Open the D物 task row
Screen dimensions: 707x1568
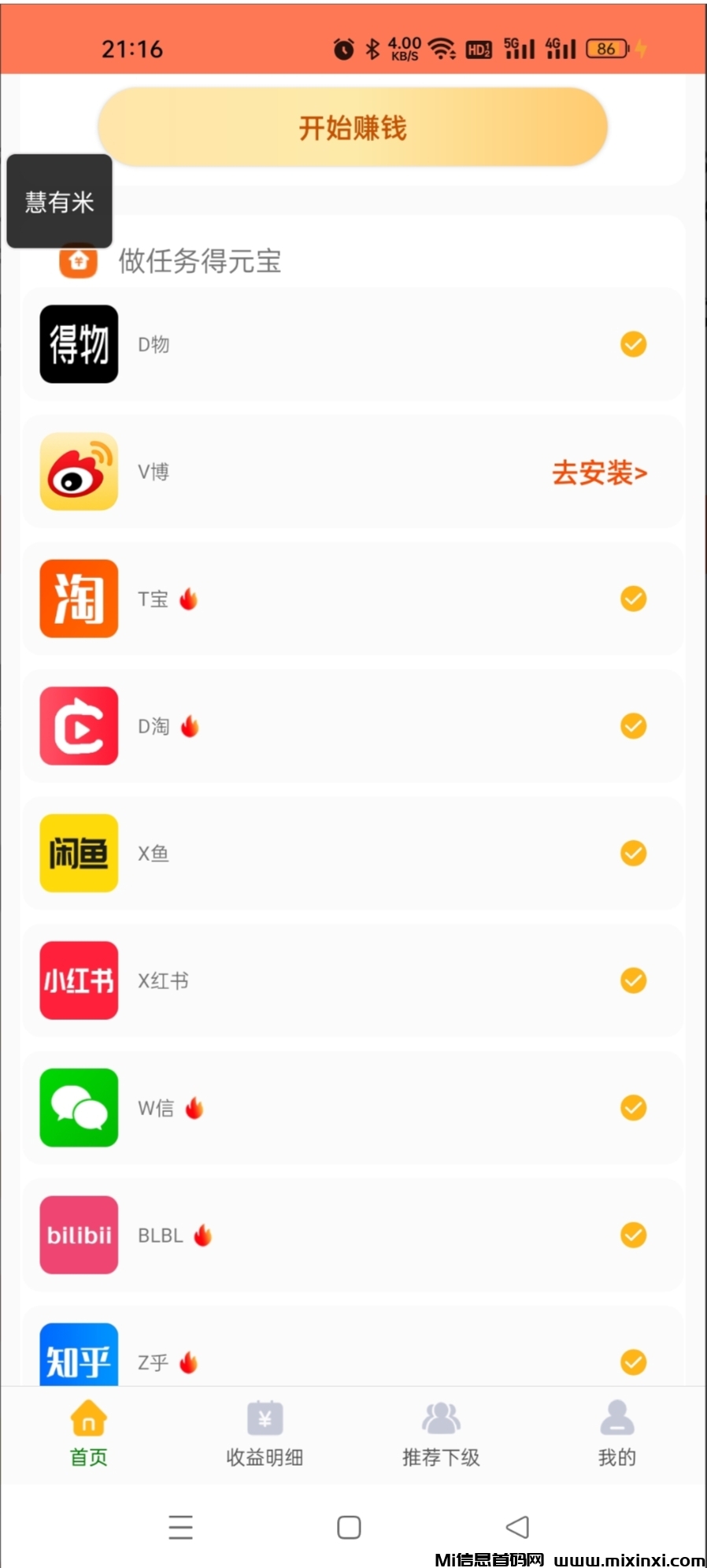pos(353,345)
